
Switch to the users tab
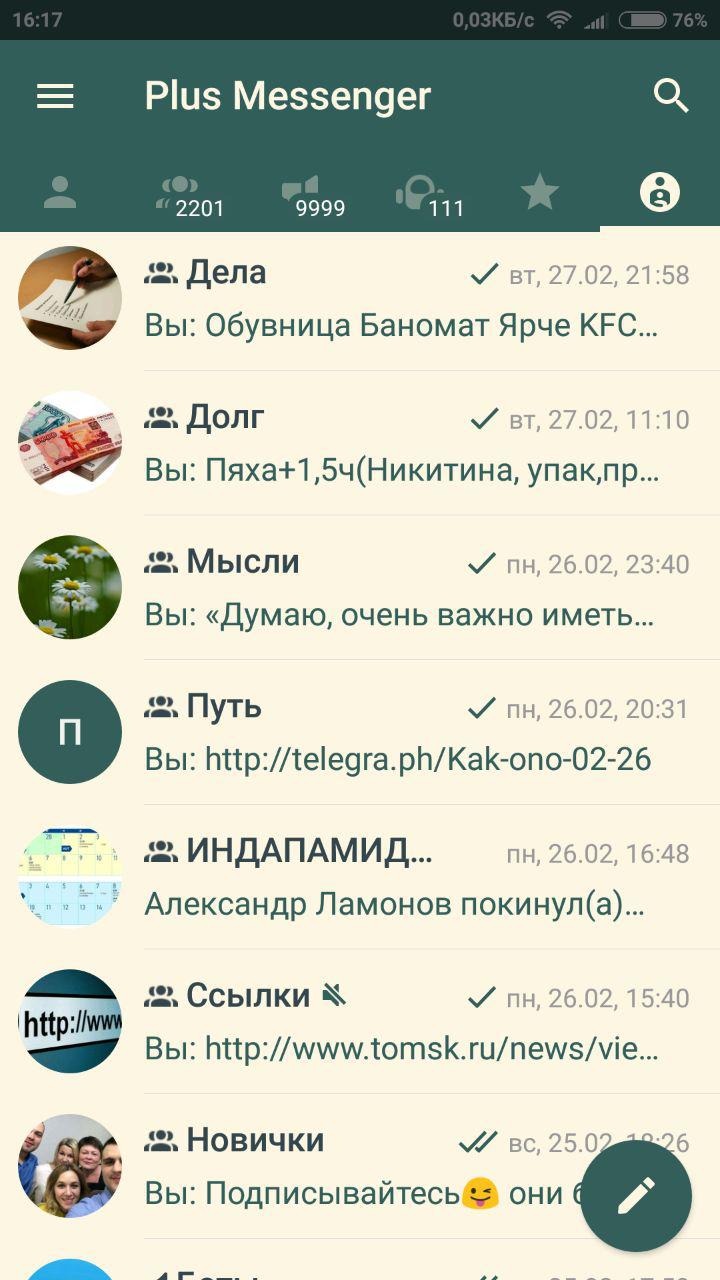[x=60, y=192]
